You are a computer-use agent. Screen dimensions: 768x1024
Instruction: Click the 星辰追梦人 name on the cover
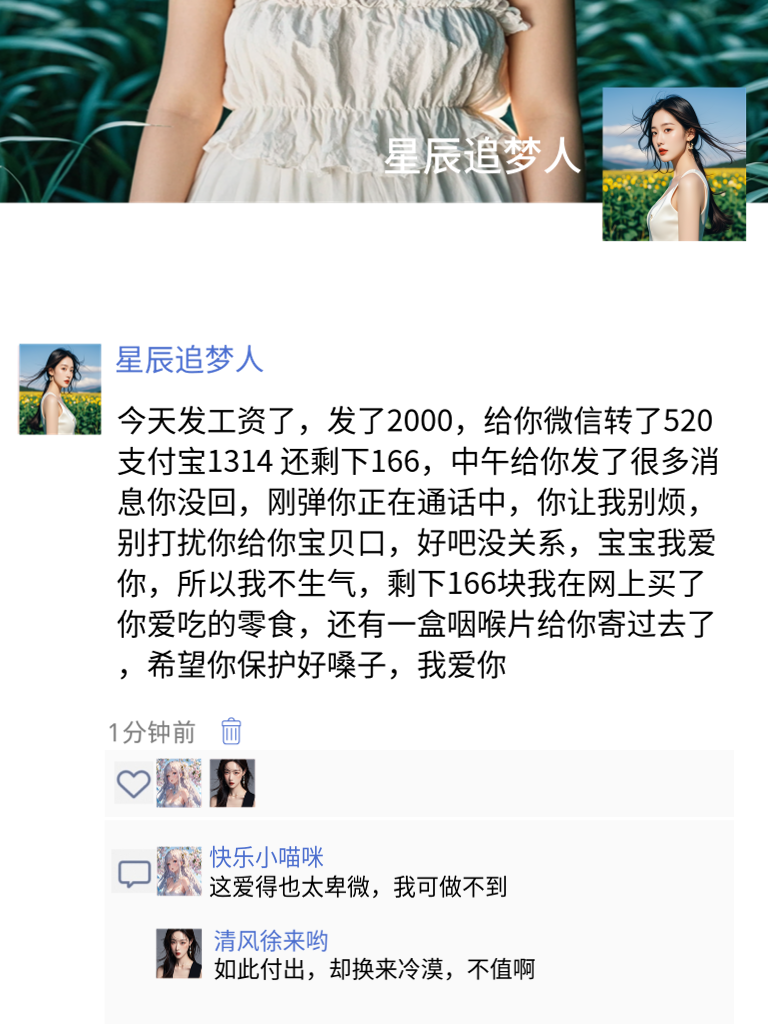click(x=478, y=160)
